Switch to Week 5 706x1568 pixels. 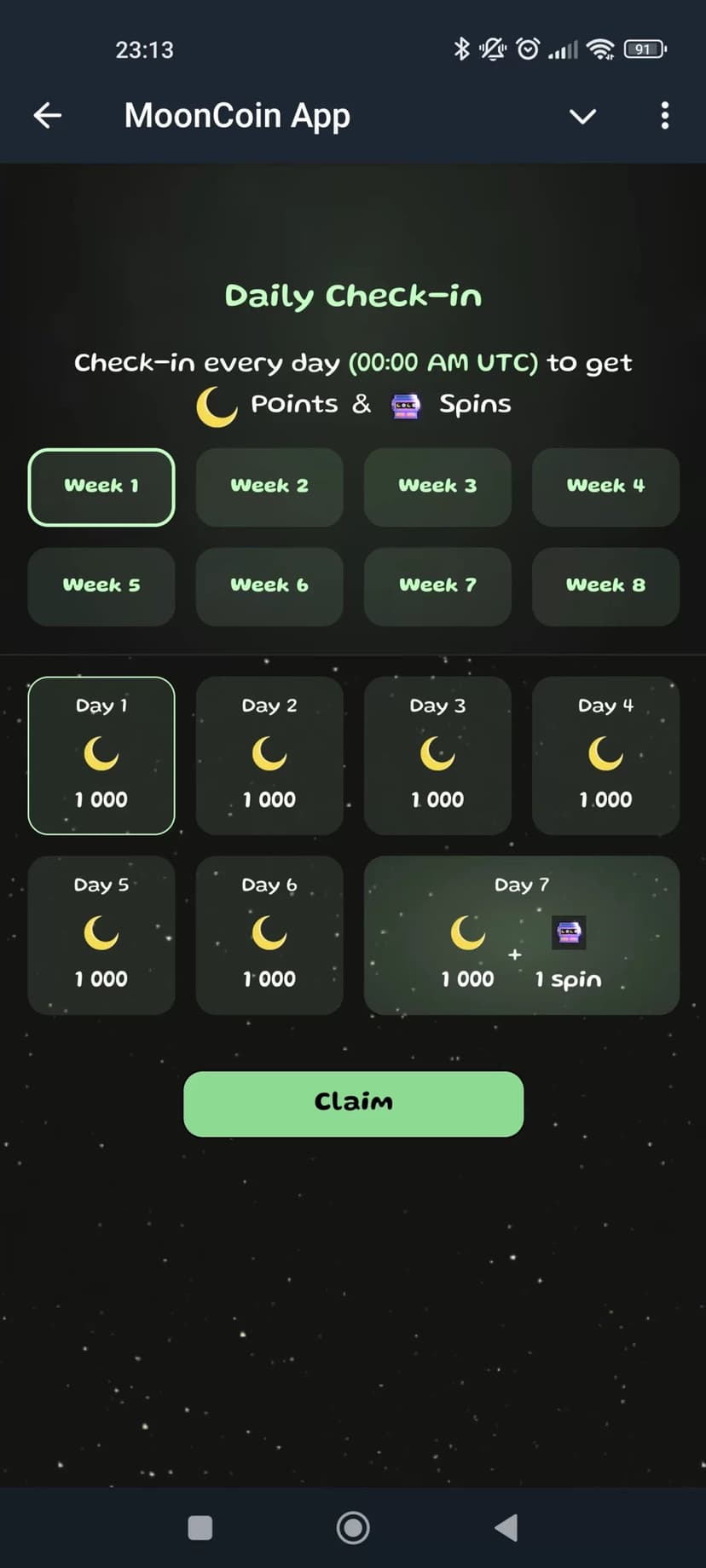coord(101,586)
